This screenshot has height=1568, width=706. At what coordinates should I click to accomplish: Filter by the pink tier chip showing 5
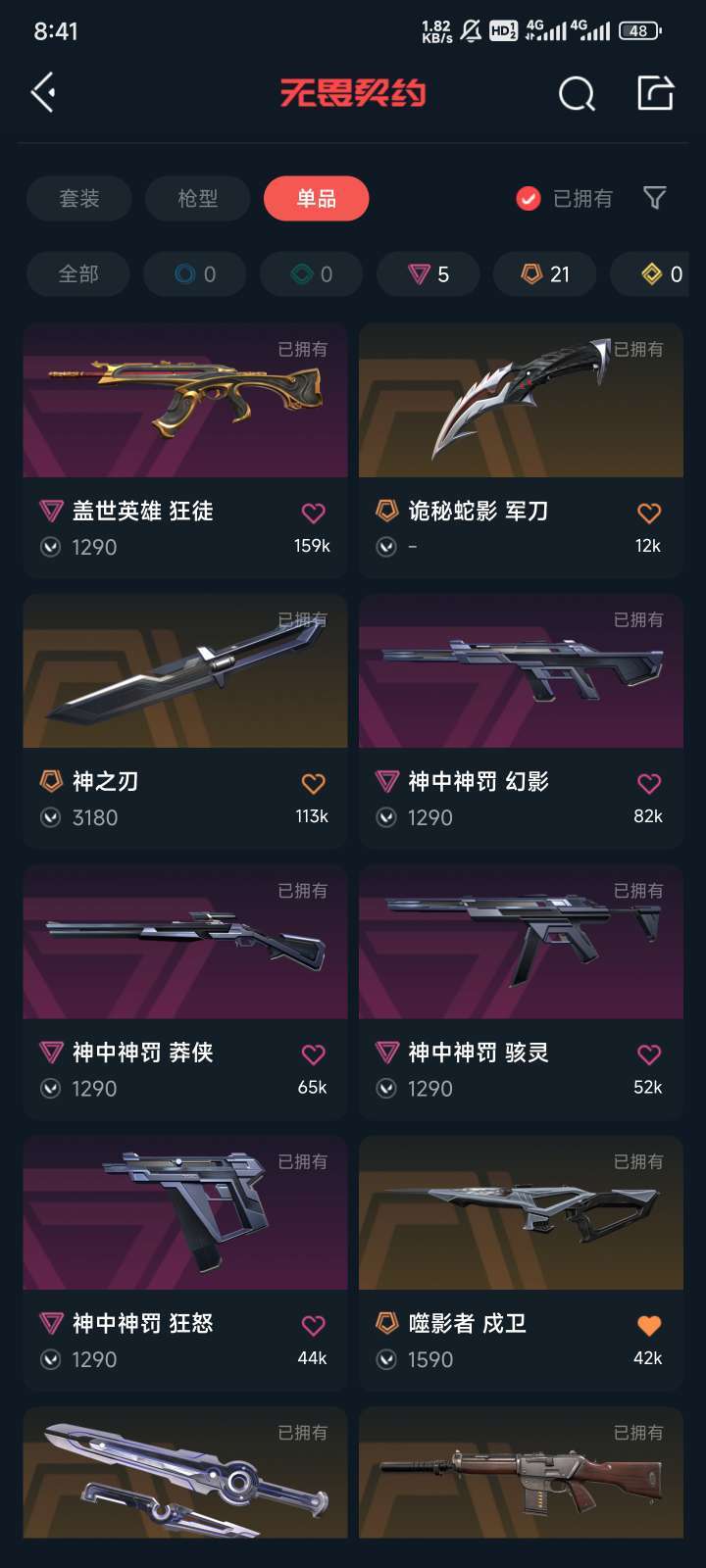429,274
